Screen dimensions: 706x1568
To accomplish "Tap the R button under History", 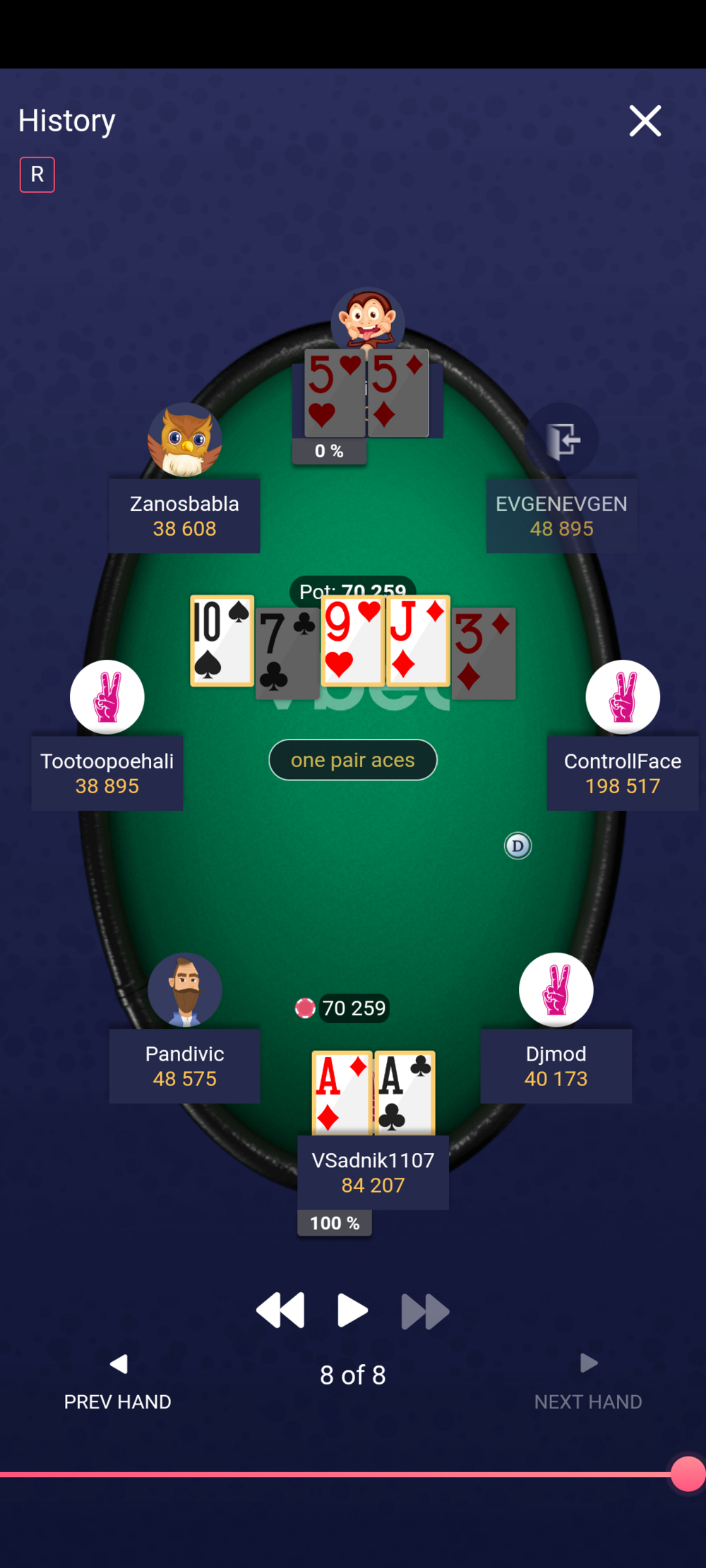I will click(37, 174).
